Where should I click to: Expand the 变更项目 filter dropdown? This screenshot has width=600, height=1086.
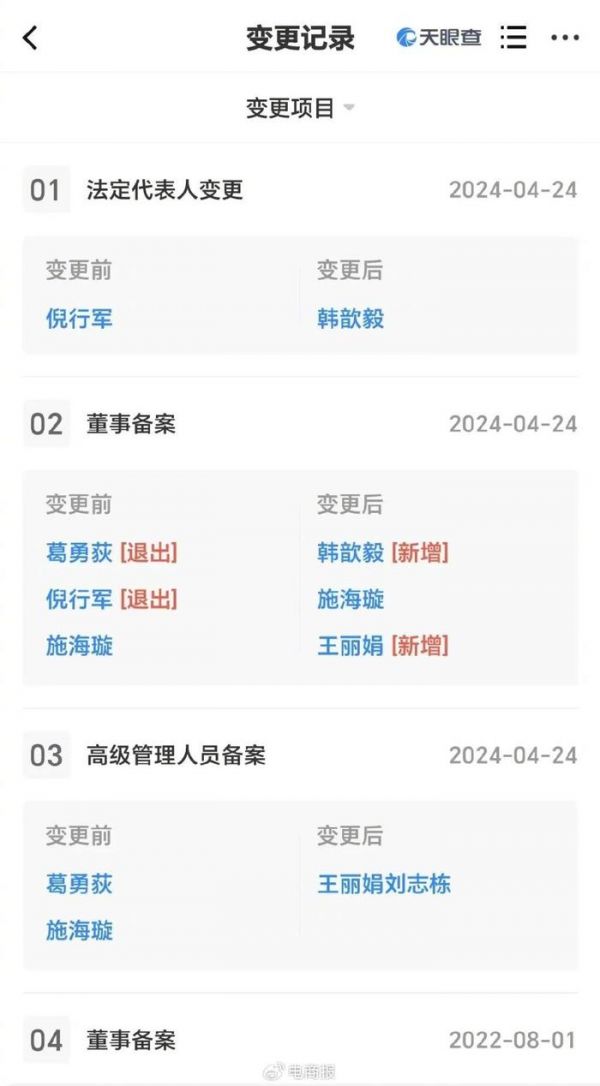point(299,108)
